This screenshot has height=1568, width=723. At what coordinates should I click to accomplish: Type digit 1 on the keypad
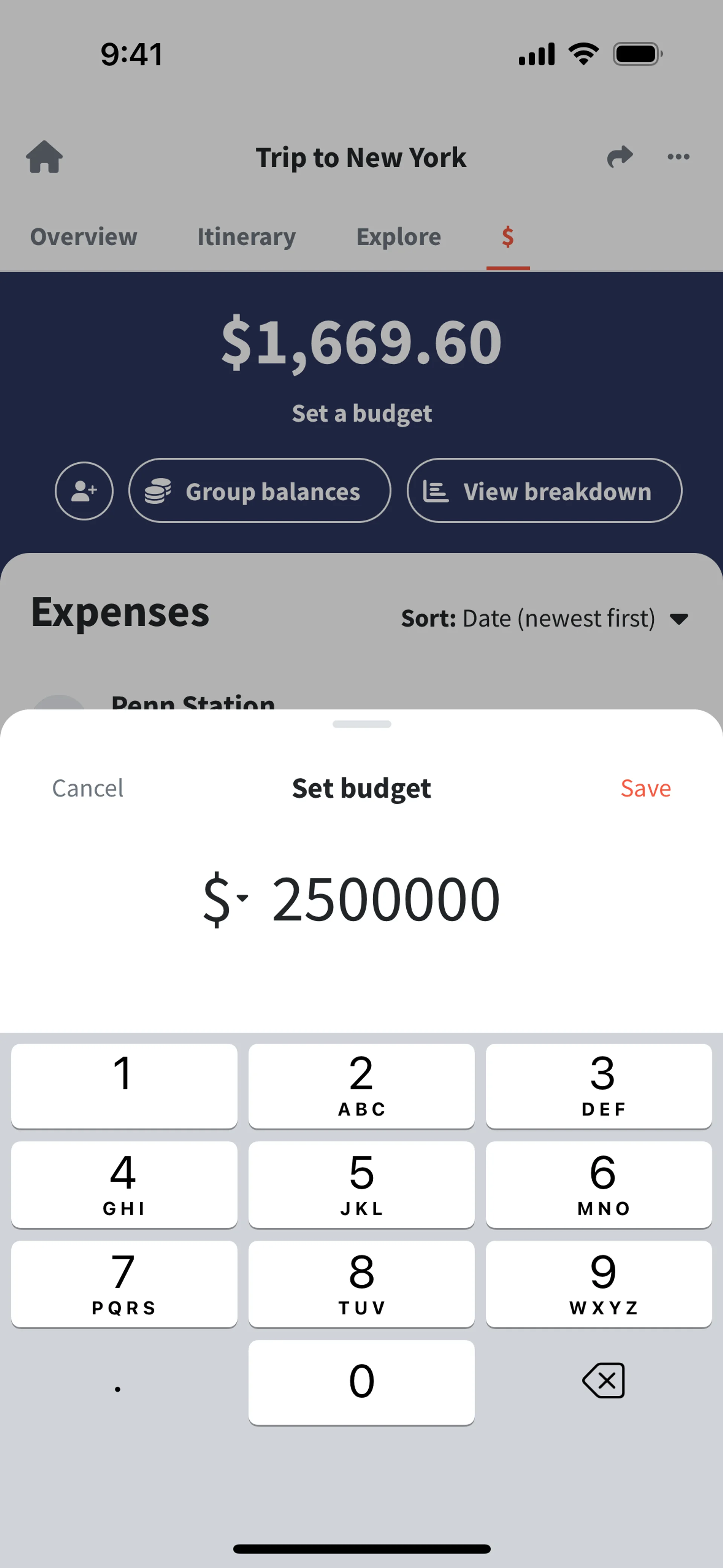(x=124, y=1085)
